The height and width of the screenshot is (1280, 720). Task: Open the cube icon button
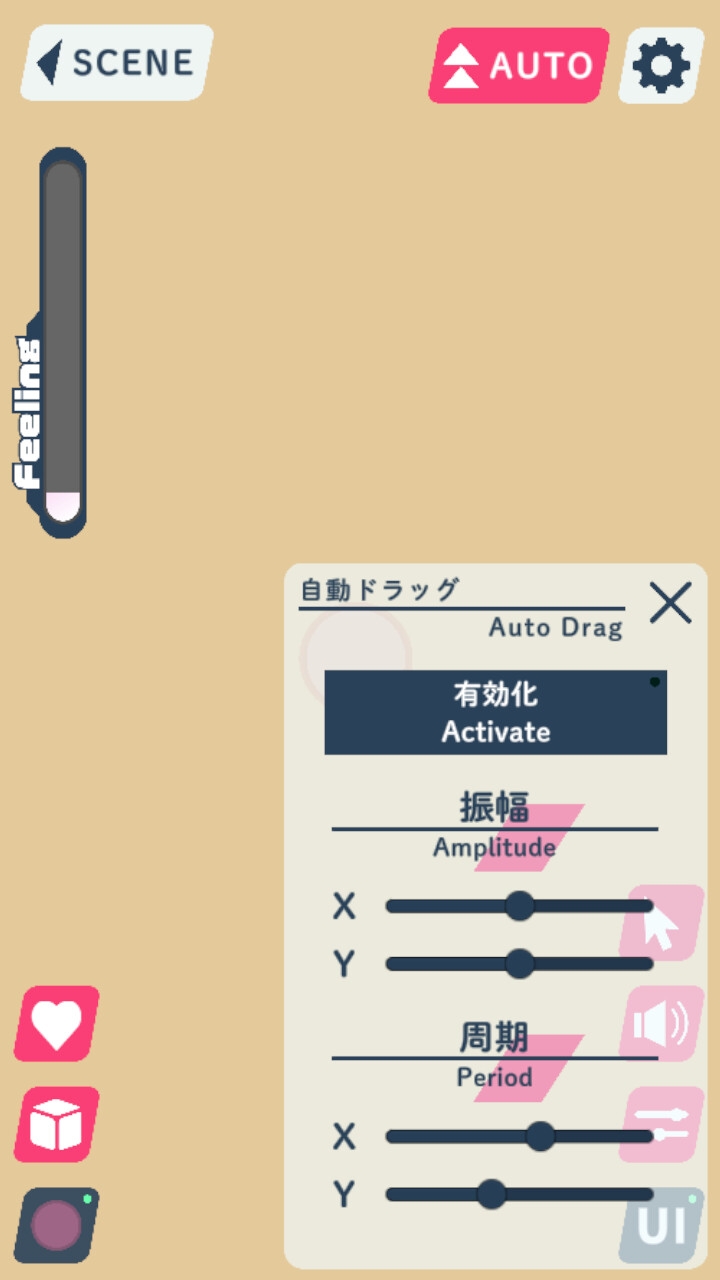57,1125
